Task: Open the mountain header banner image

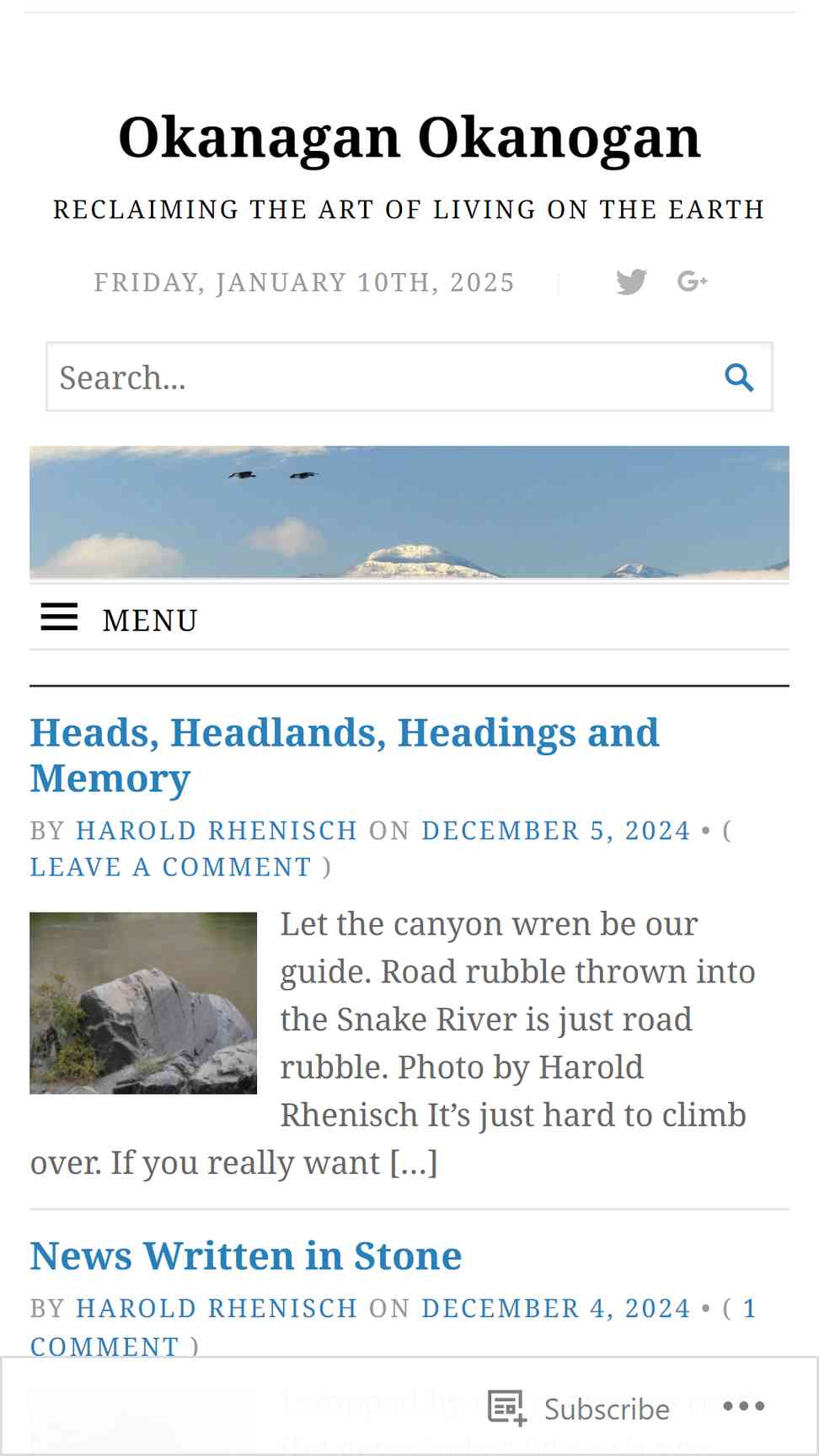Action: pyautogui.click(x=409, y=512)
